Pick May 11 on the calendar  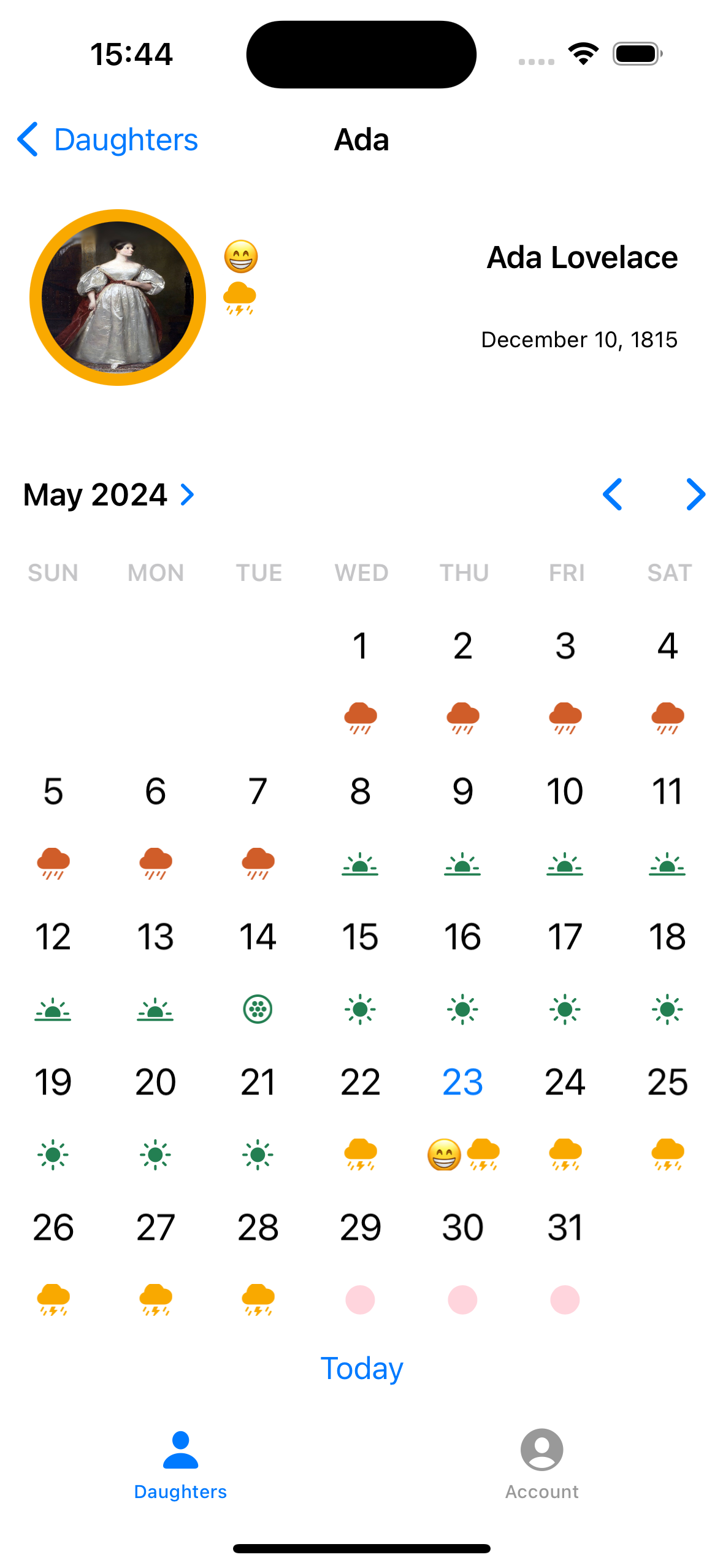click(x=667, y=791)
